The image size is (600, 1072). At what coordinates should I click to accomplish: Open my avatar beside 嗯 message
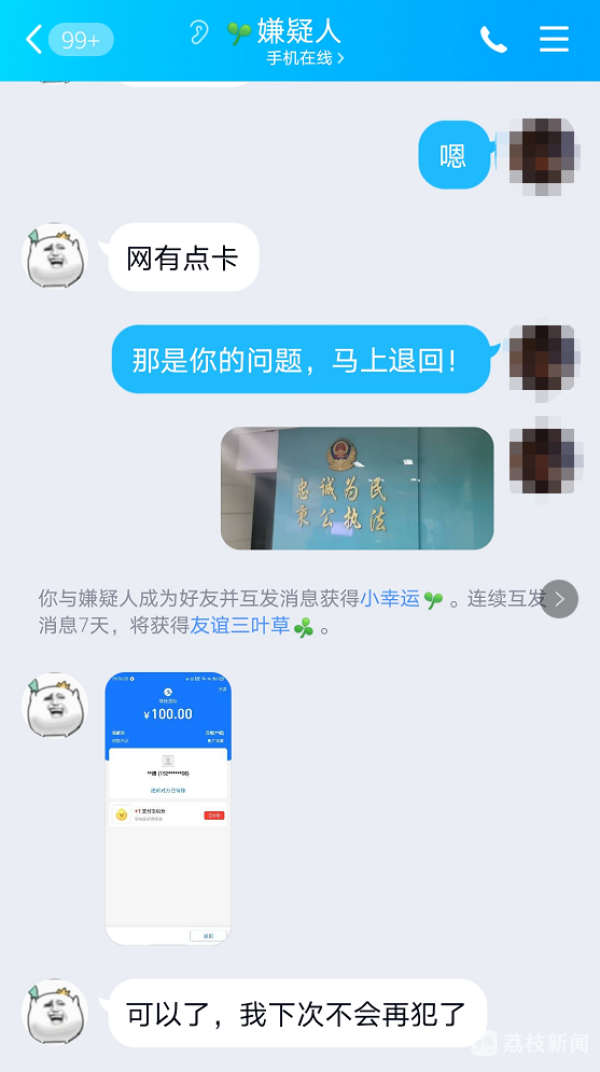[541, 153]
